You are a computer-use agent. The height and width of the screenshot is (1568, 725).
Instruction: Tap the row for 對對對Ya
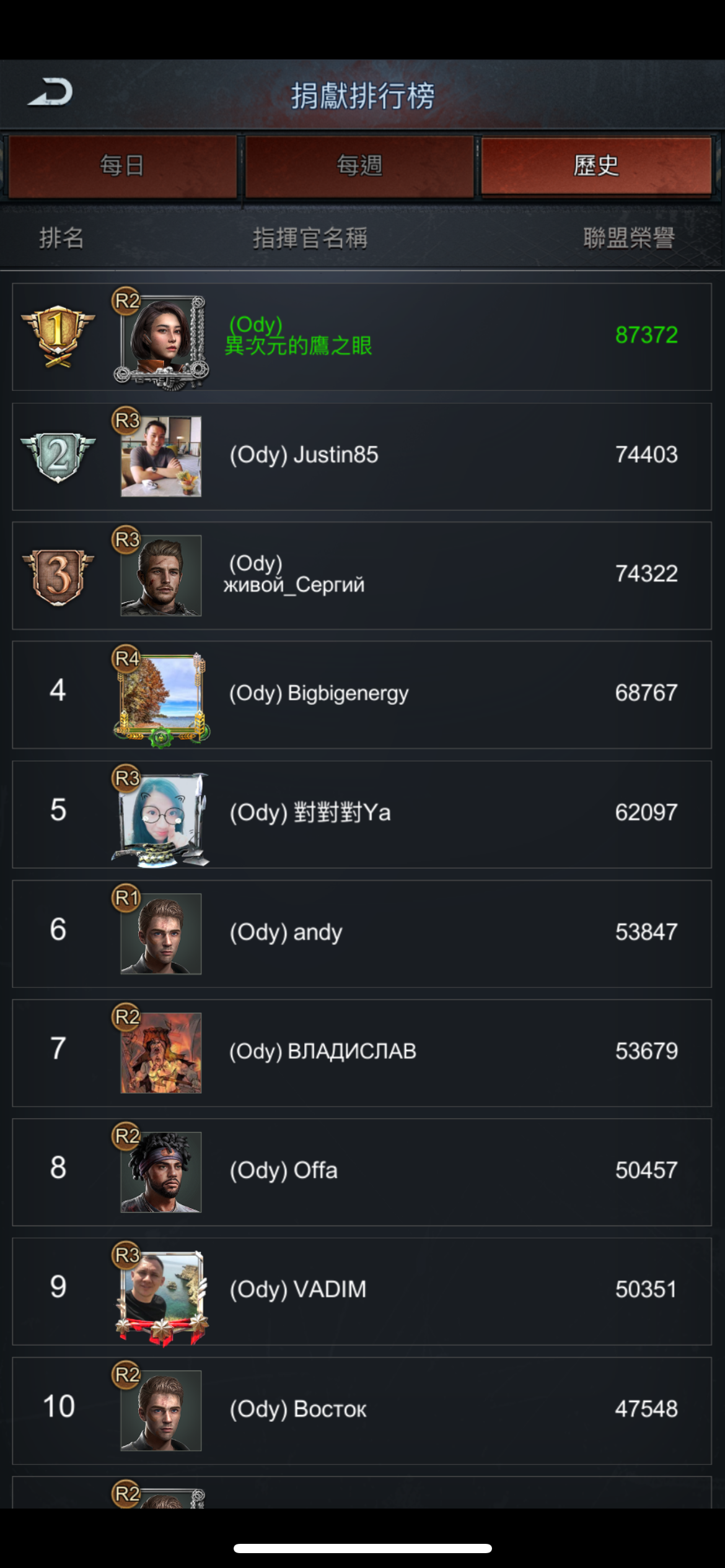362,814
